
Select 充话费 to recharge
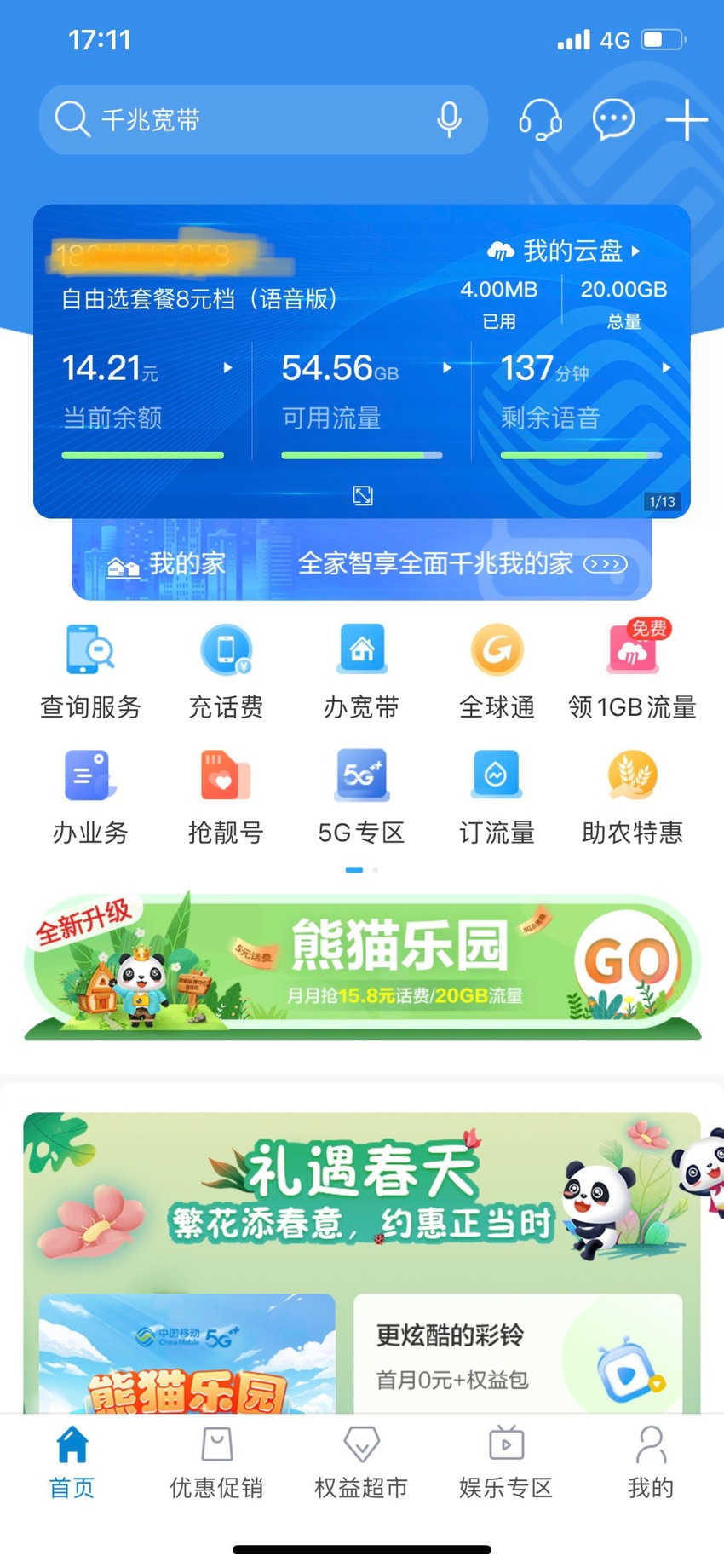(x=226, y=672)
